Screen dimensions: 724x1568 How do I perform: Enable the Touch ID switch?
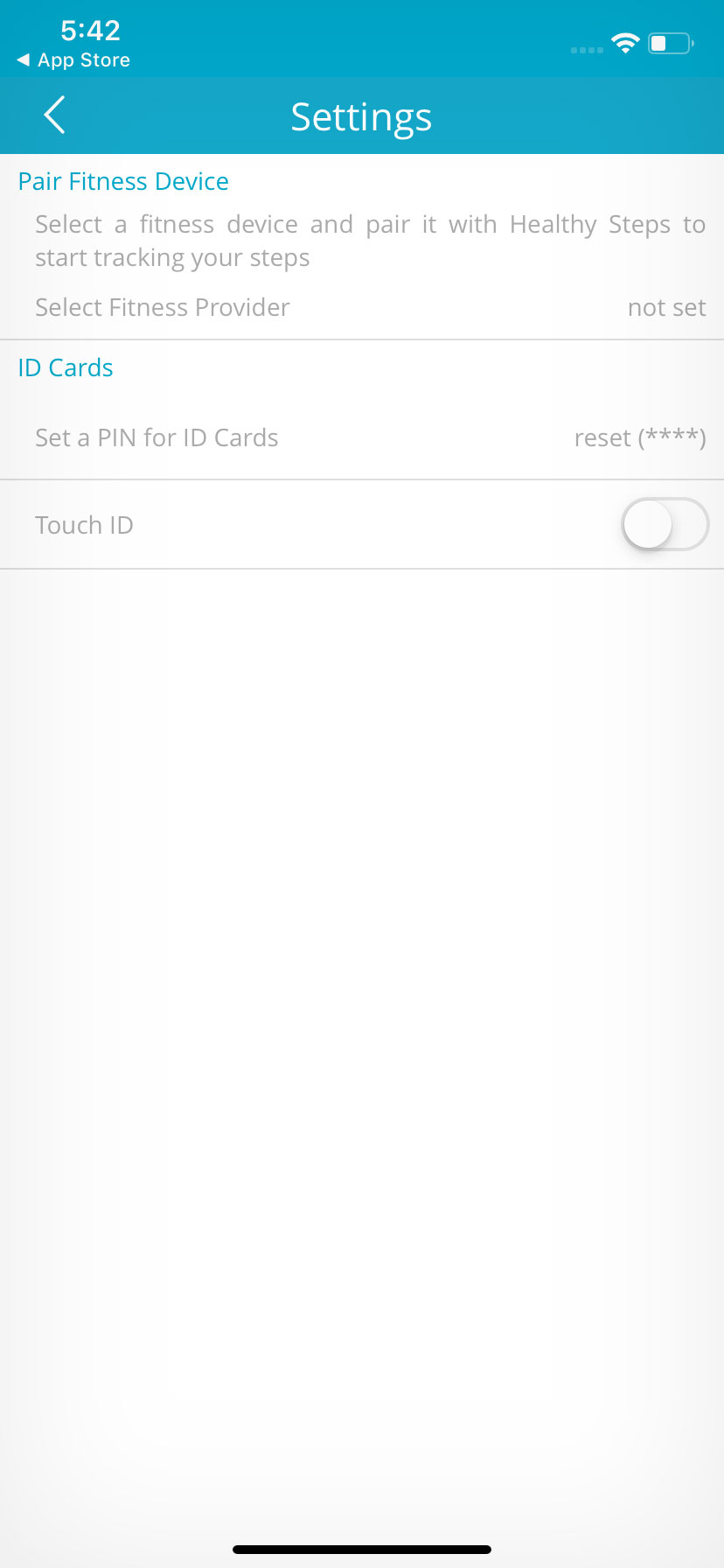point(665,524)
